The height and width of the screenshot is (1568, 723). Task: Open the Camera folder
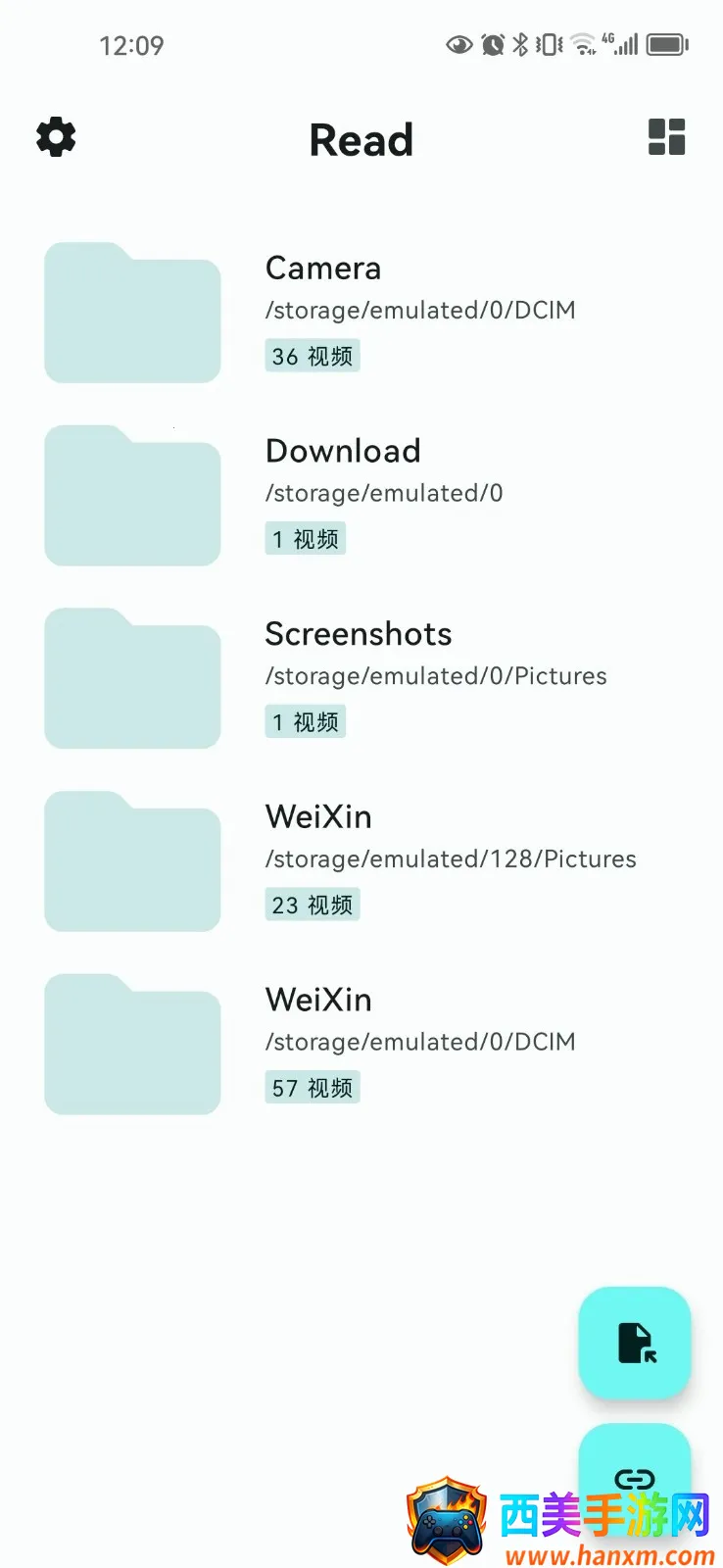point(361,313)
